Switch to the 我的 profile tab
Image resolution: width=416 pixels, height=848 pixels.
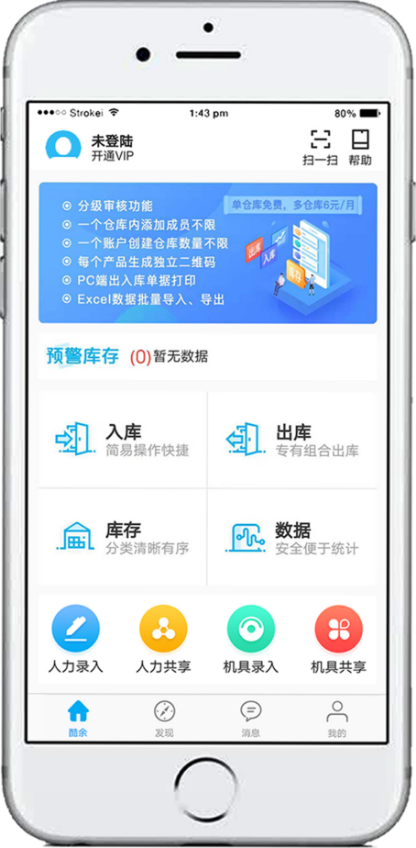click(337, 719)
